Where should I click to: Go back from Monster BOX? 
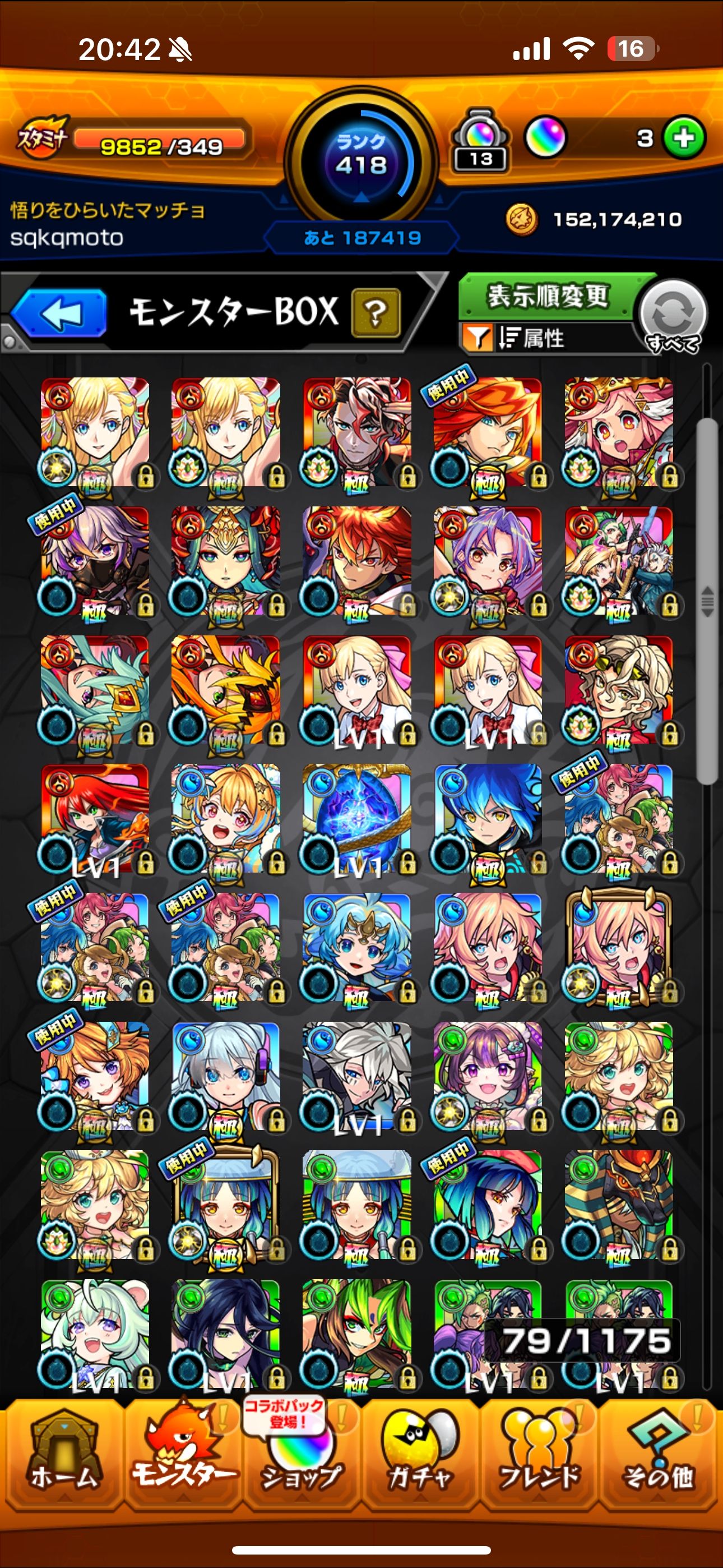click(59, 313)
